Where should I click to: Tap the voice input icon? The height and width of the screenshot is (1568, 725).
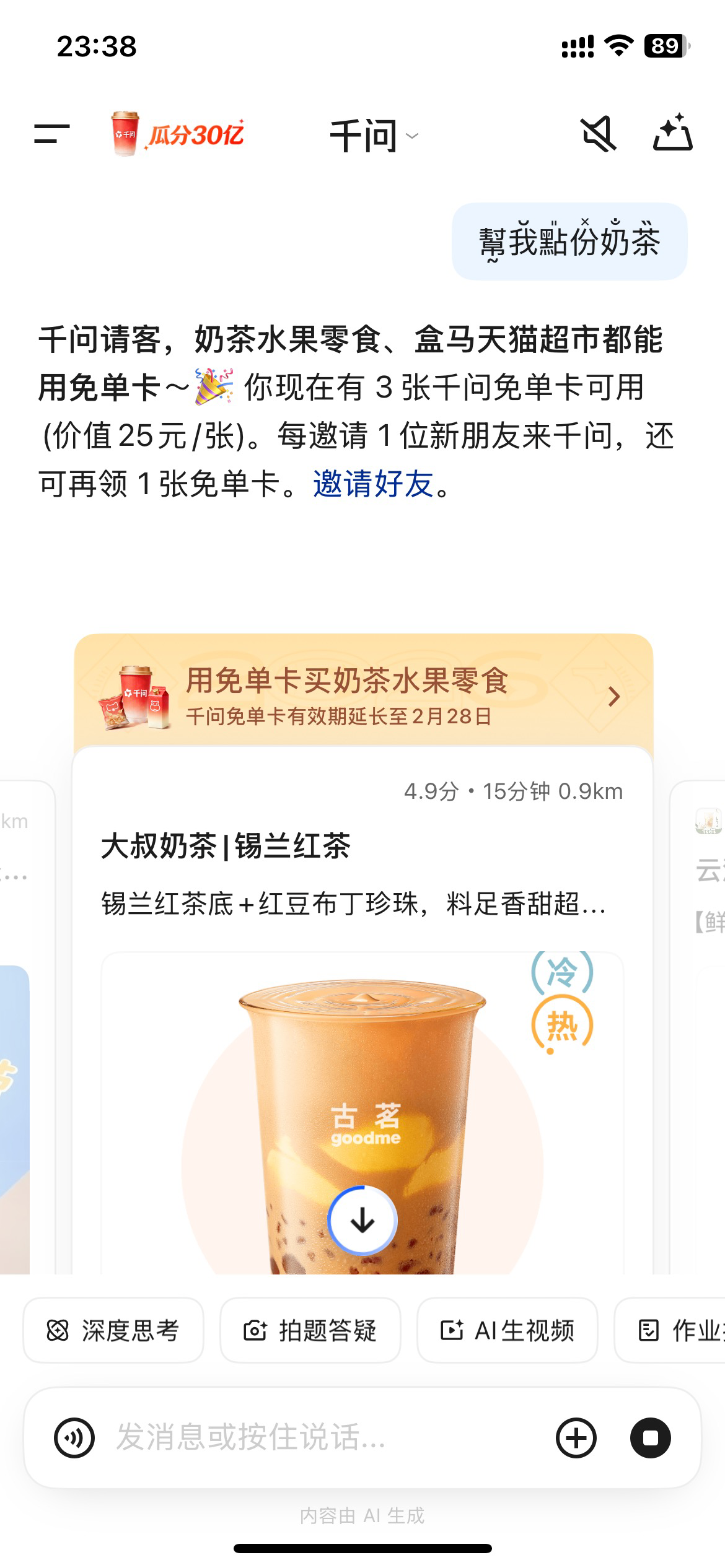point(74,1437)
